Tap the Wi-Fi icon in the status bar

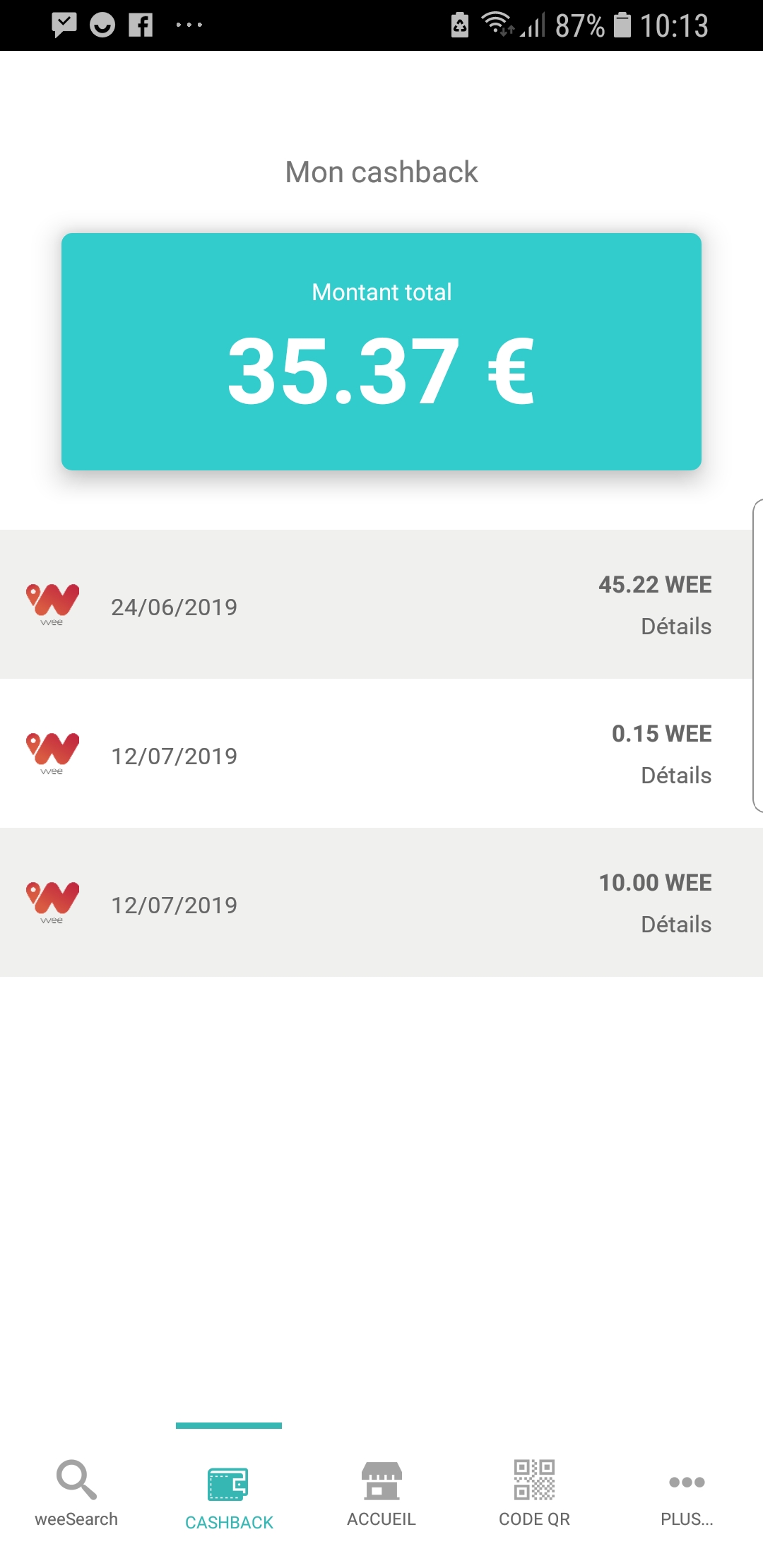point(495,25)
